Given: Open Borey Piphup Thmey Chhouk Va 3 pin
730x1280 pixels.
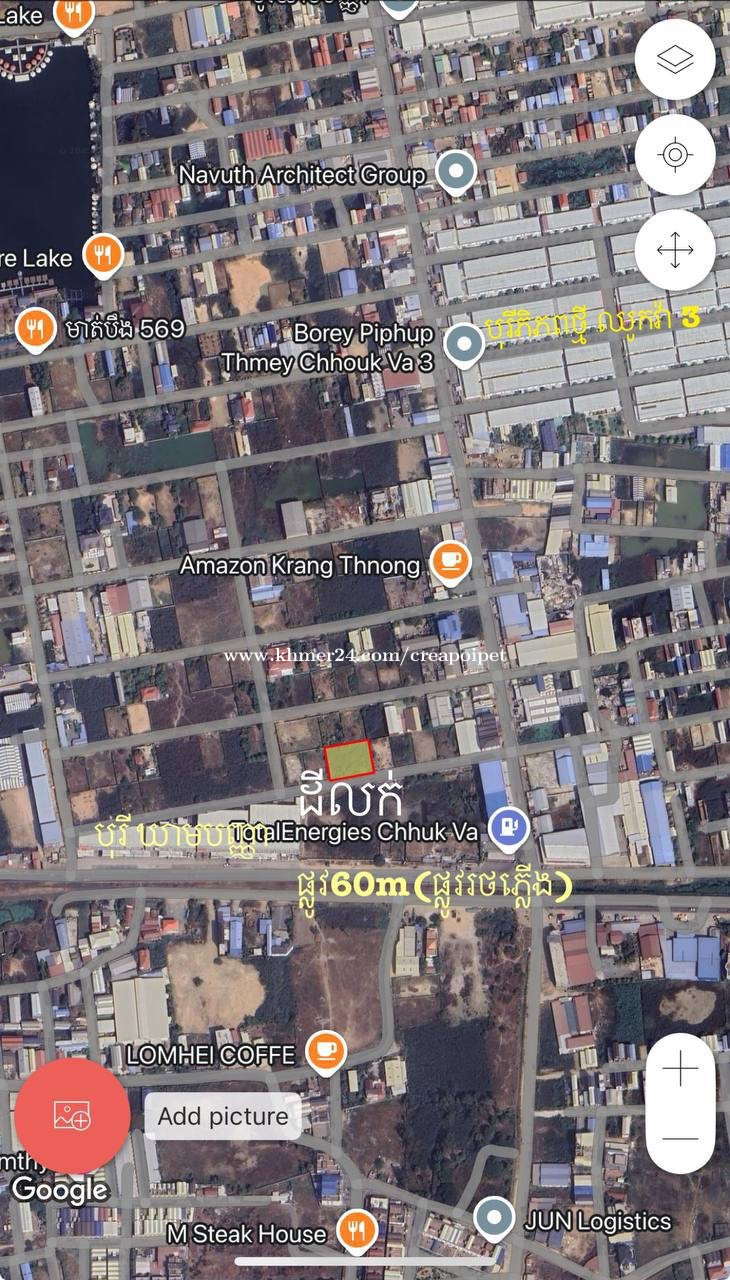Looking at the screenshot, I should coord(463,344).
